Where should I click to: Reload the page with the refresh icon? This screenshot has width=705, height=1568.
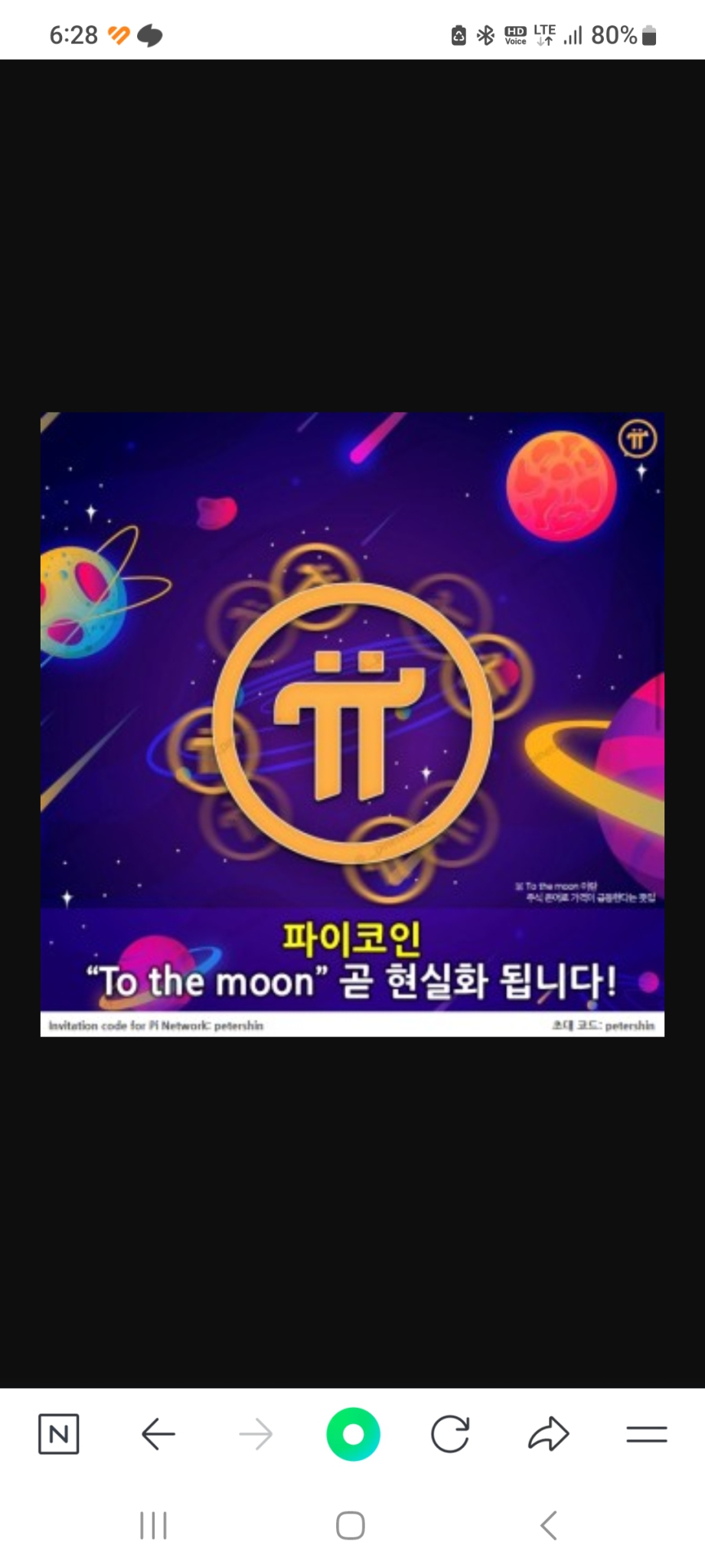tap(450, 1433)
